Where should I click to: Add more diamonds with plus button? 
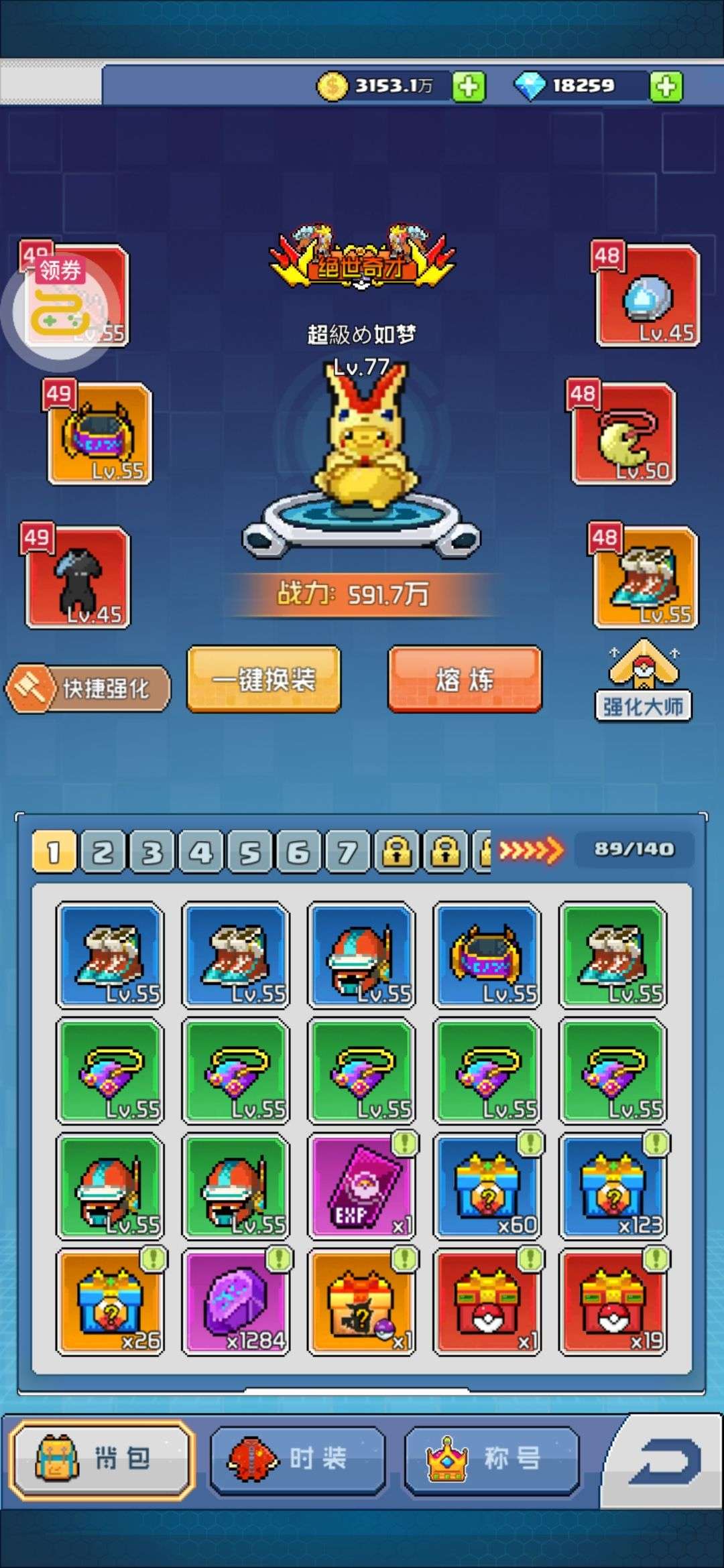tap(666, 86)
